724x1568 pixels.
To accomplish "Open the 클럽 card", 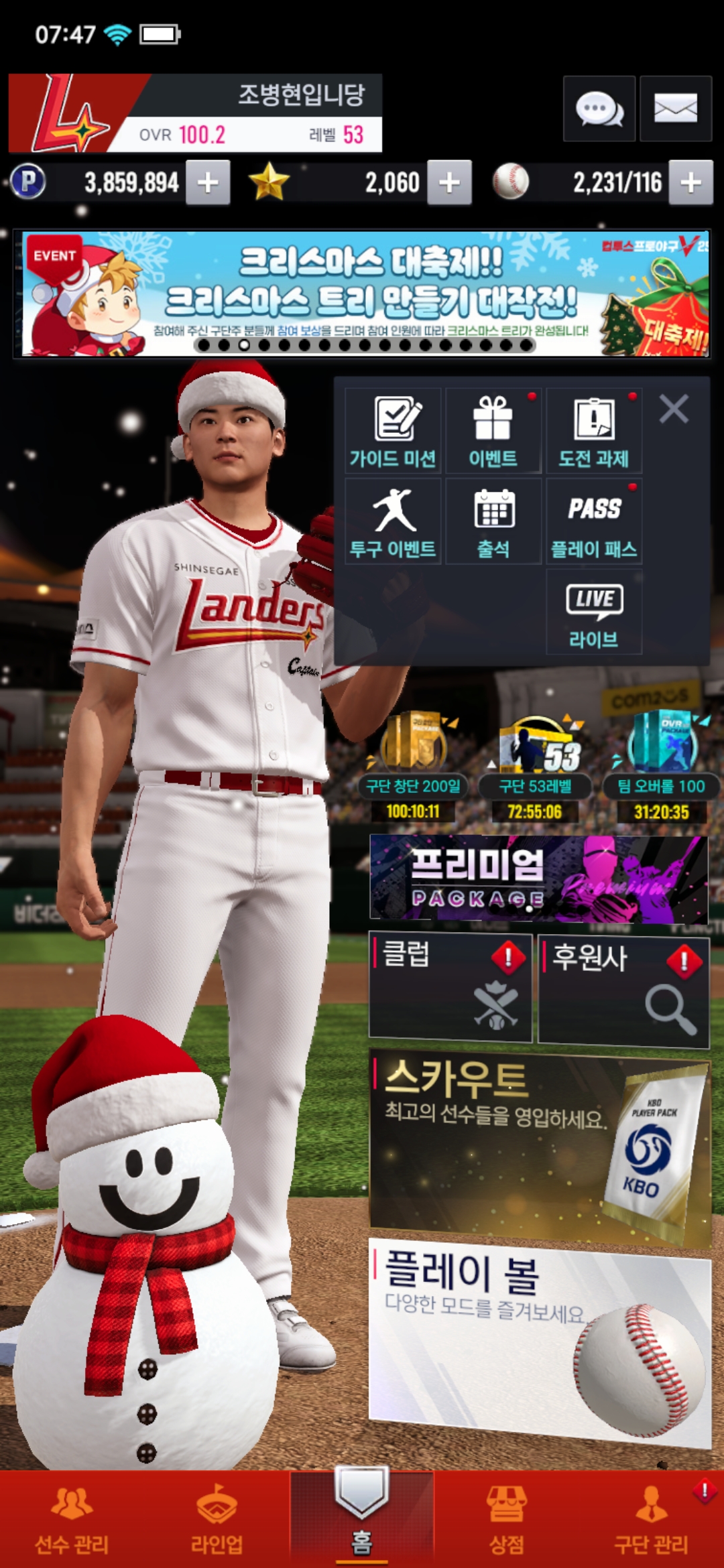I will click(x=450, y=987).
